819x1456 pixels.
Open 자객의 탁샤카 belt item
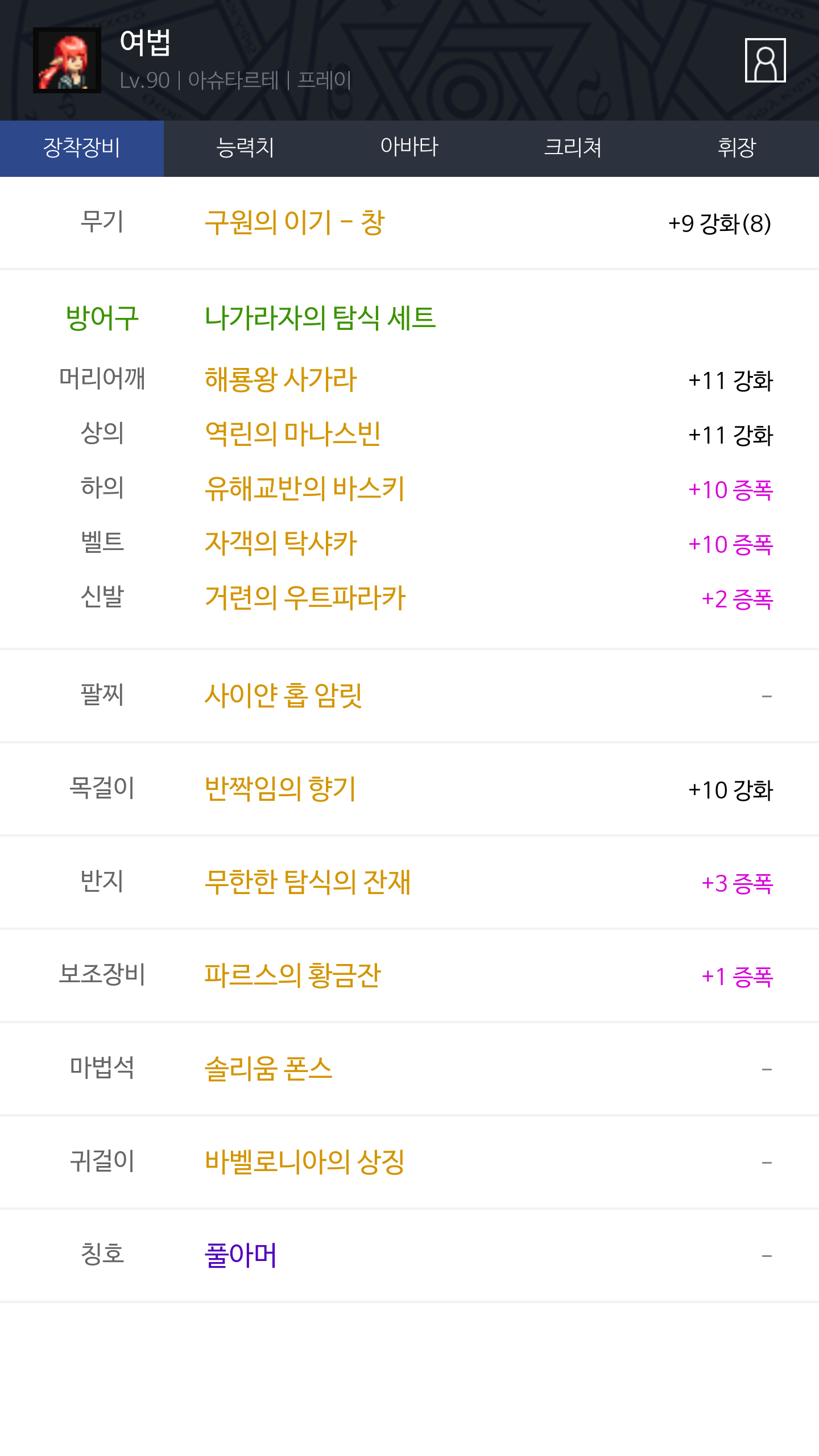coord(280,543)
